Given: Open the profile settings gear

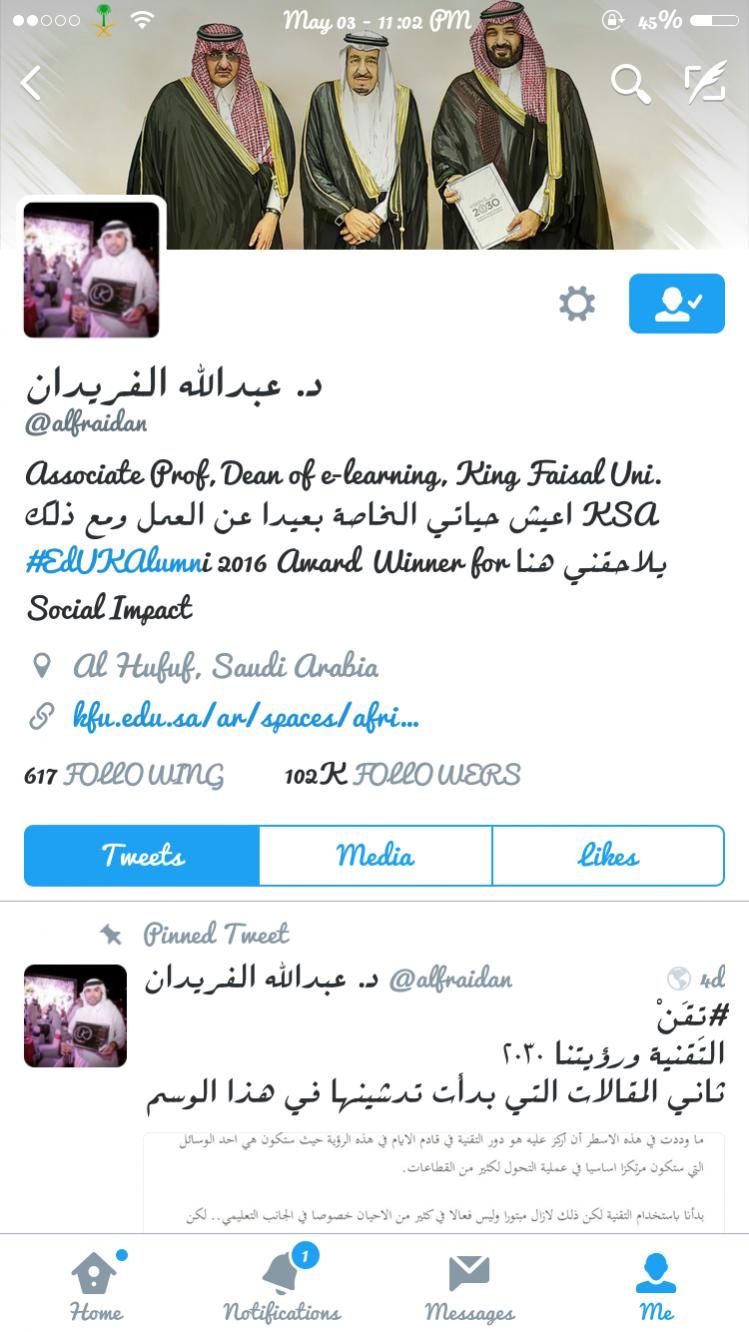Looking at the screenshot, I should point(577,303).
